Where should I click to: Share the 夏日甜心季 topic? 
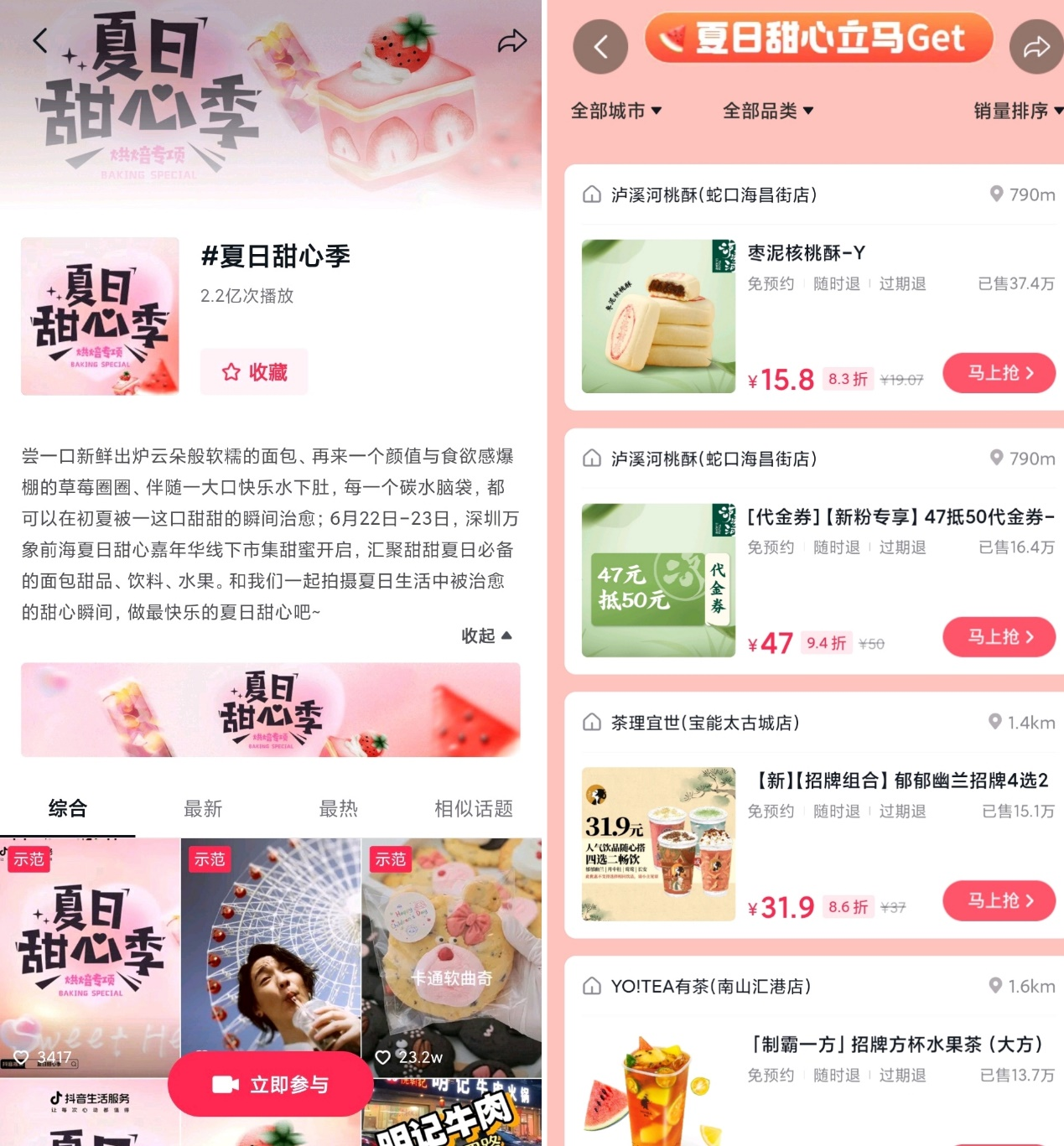(511, 41)
